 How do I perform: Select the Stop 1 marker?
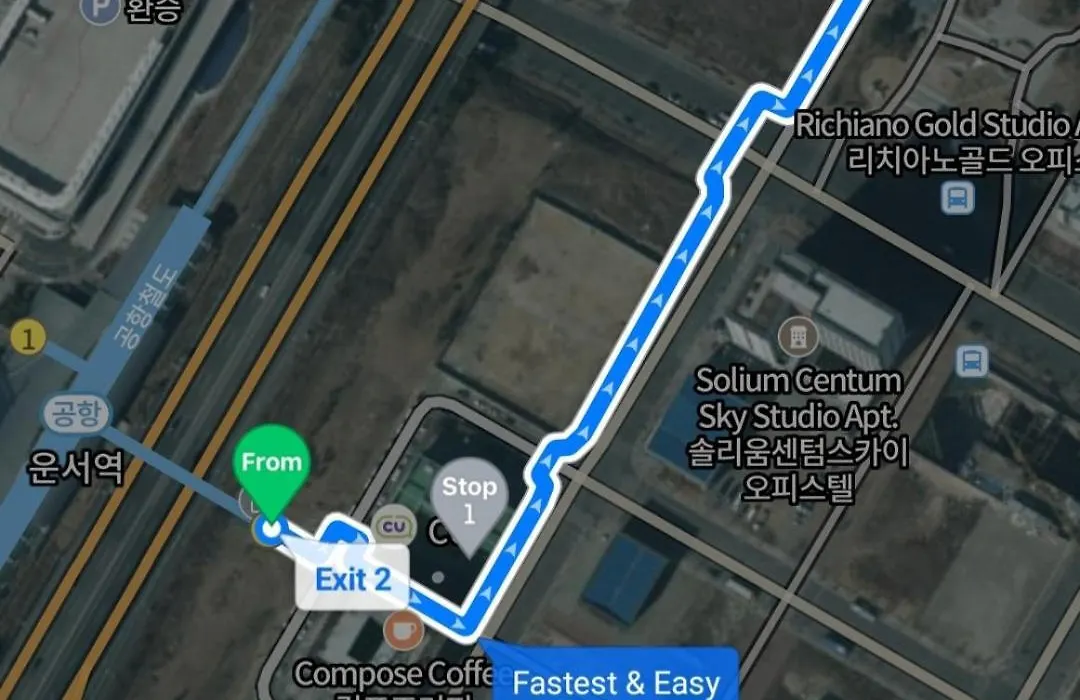[469, 498]
